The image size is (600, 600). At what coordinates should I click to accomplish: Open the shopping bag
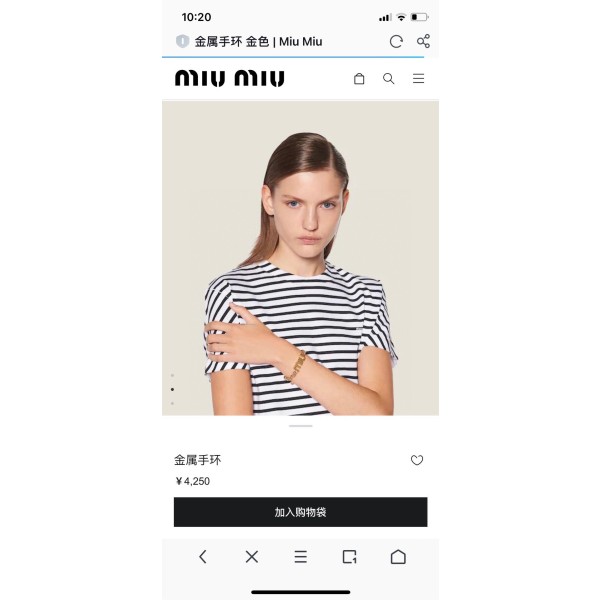(x=359, y=78)
